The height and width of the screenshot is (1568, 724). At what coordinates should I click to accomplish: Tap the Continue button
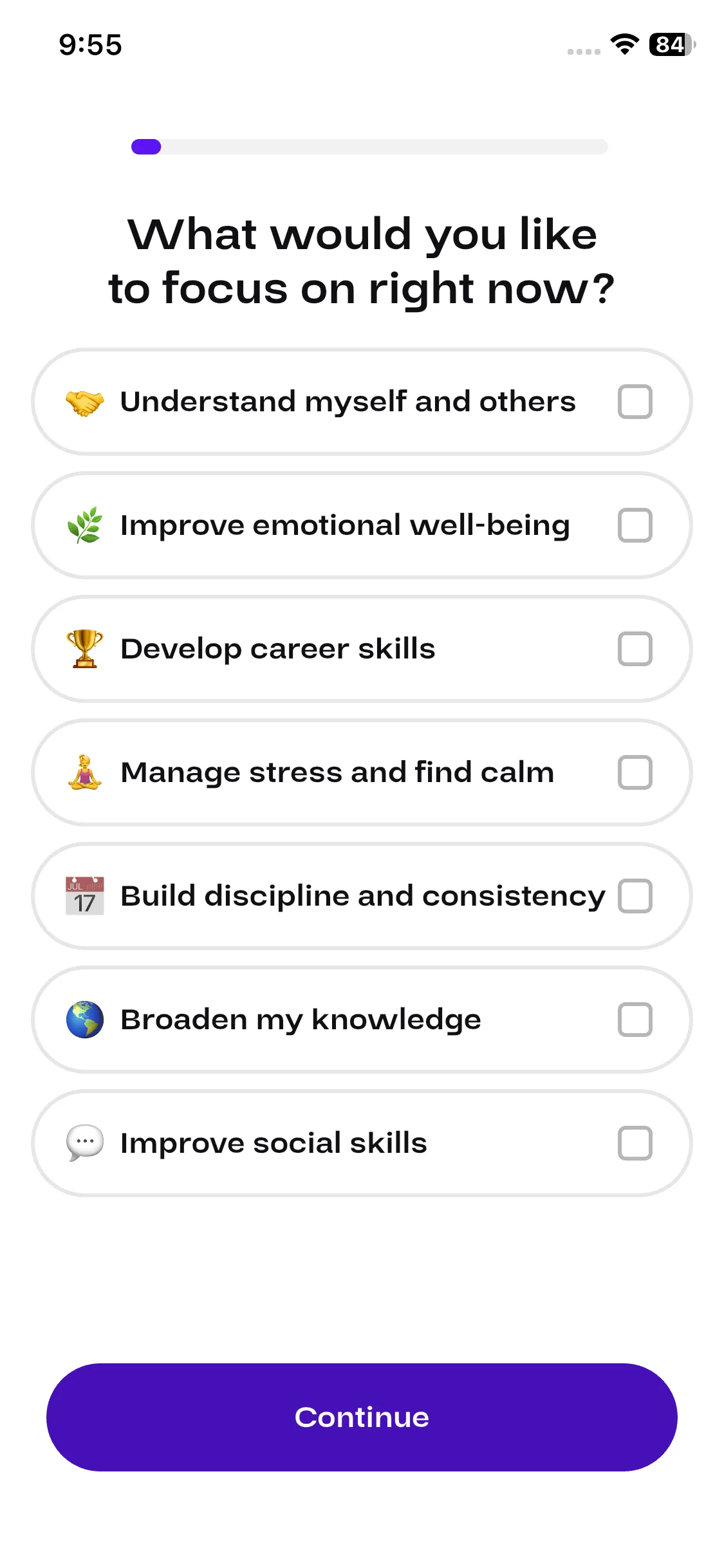[x=362, y=1417]
